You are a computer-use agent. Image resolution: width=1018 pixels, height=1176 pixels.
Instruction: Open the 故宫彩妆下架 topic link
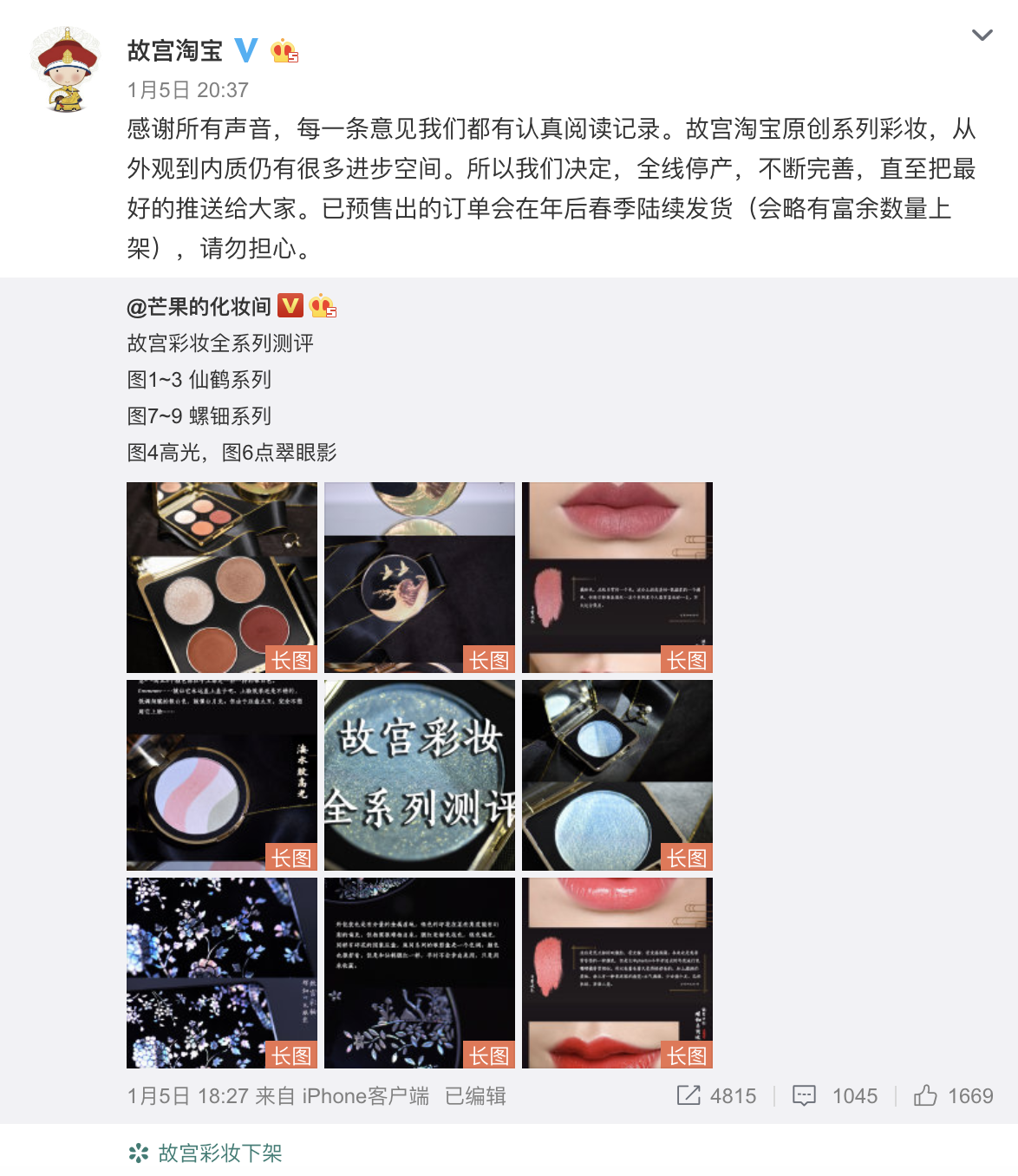pyautogui.click(x=219, y=1153)
